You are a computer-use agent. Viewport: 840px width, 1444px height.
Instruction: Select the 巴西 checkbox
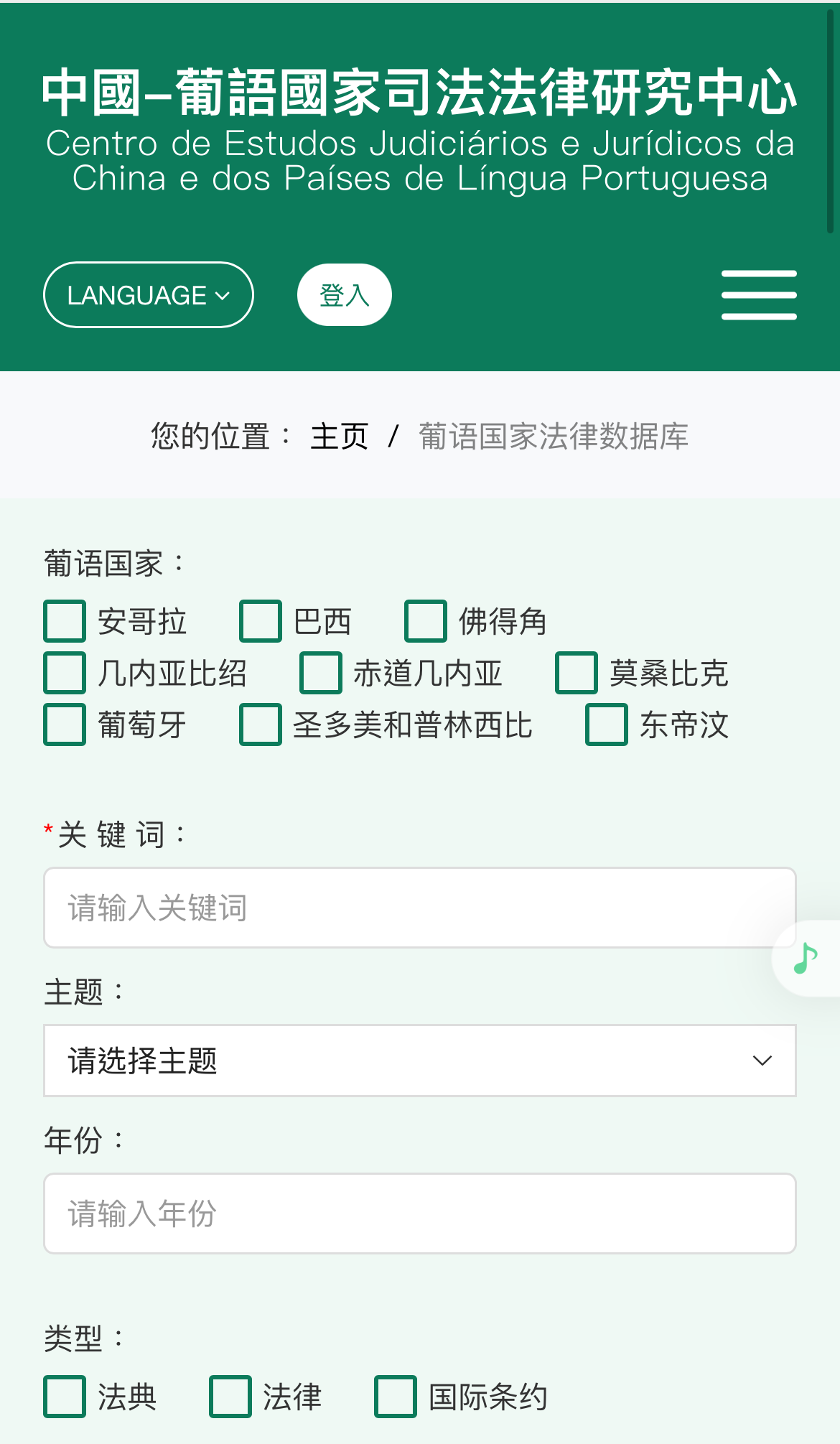[x=261, y=621]
